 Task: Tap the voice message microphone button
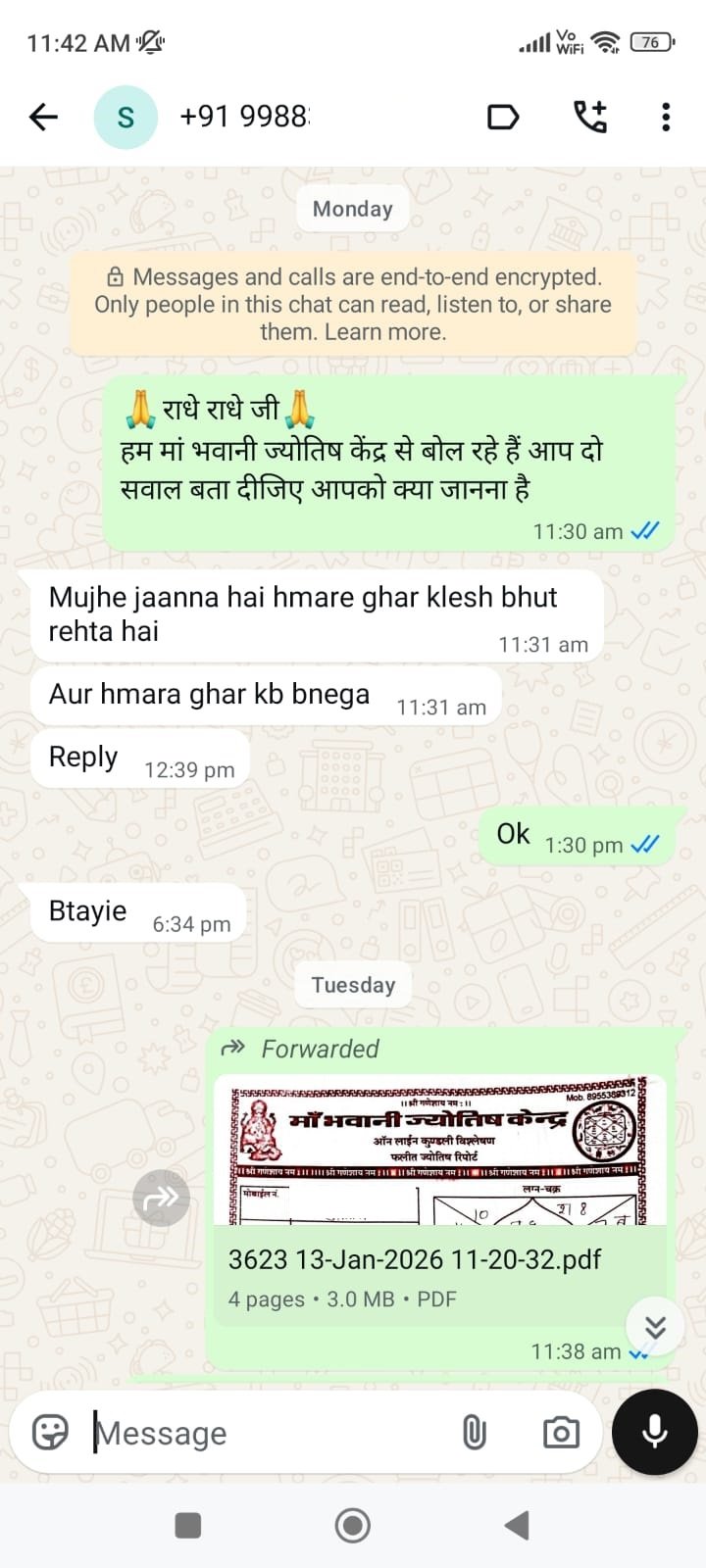pos(654,1432)
